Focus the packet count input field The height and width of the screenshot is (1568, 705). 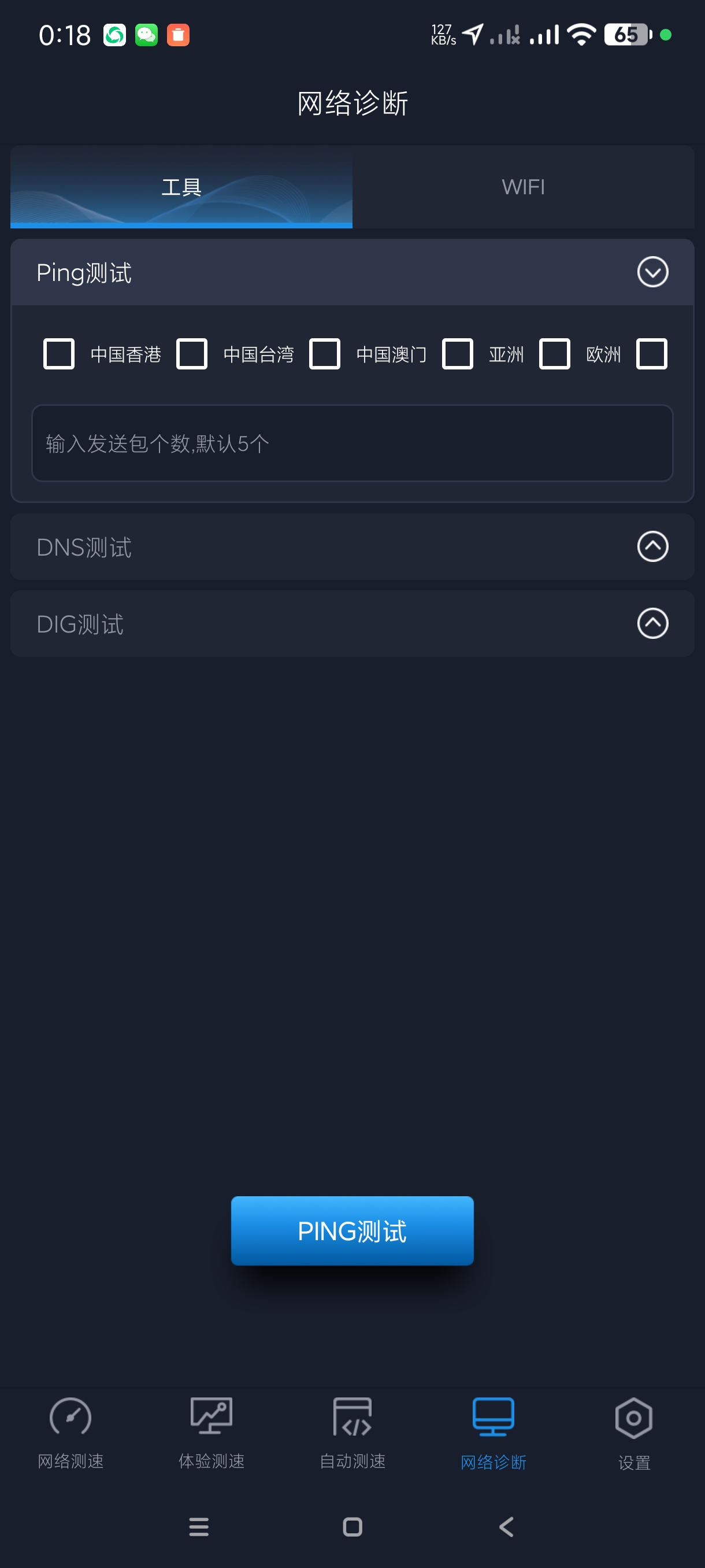pyautogui.click(x=352, y=443)
